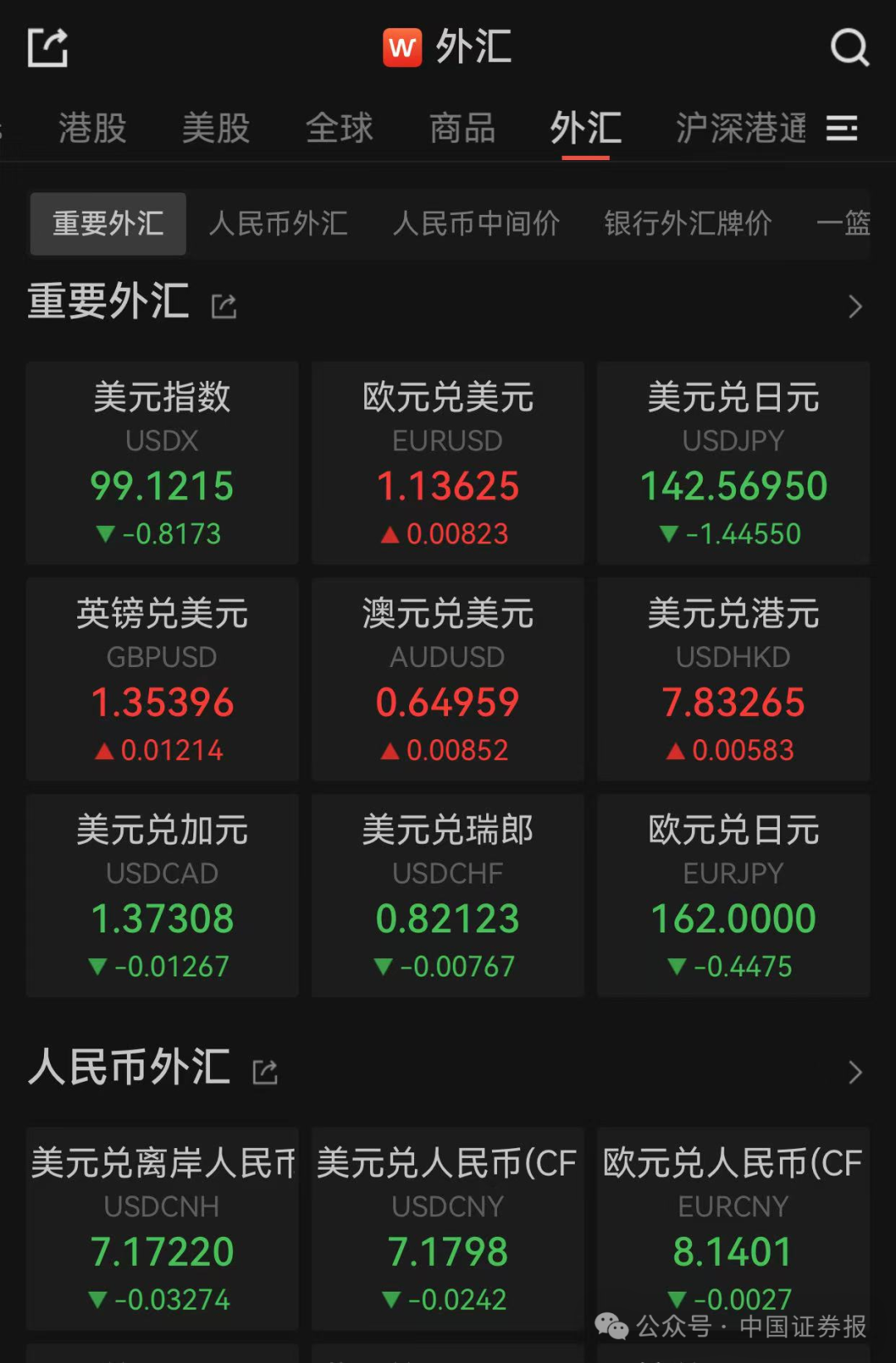
Task: Open the search magnifier icon
Action: [849, 47]
